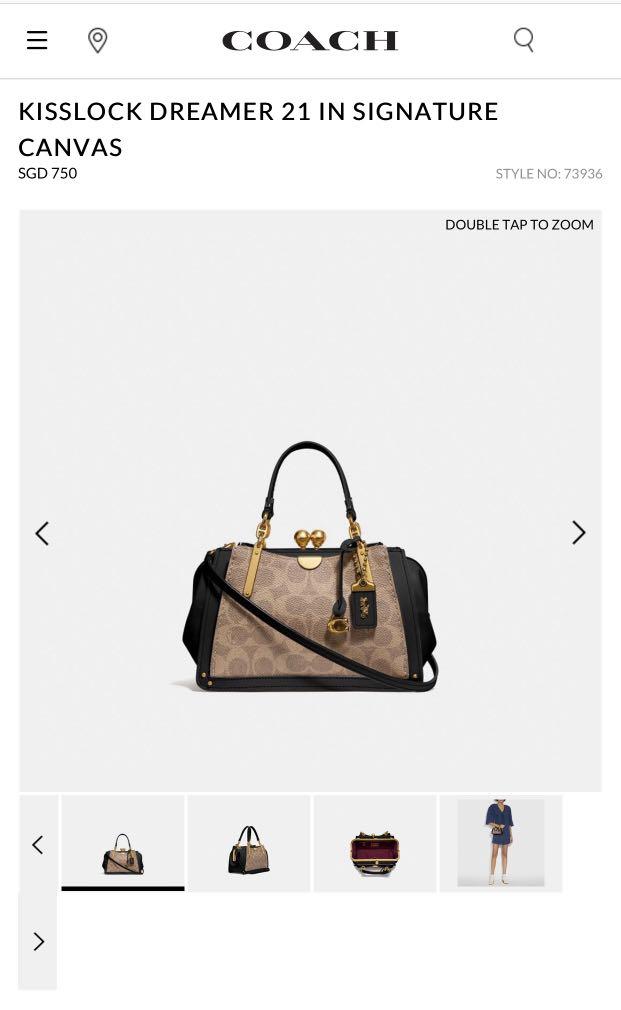Open the search magnifier
Screen dimensions: 621x1010
click(524, 40)
